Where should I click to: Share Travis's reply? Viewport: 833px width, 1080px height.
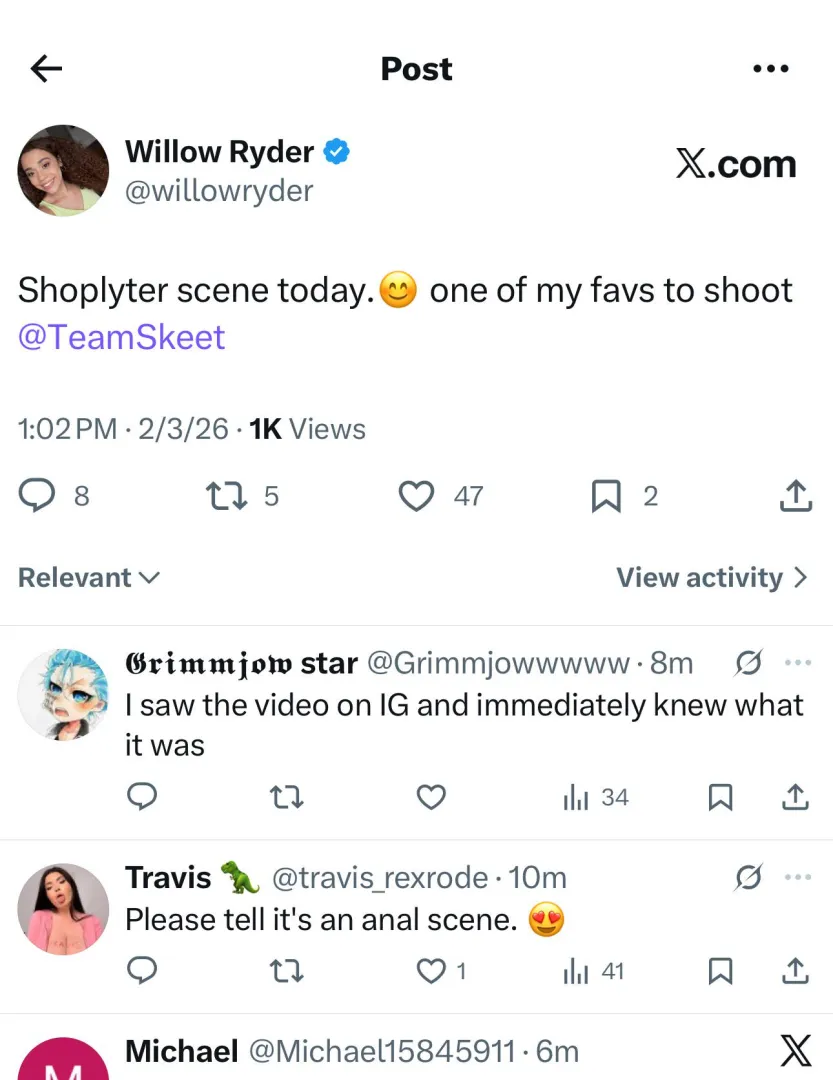(x=795, y=970)
